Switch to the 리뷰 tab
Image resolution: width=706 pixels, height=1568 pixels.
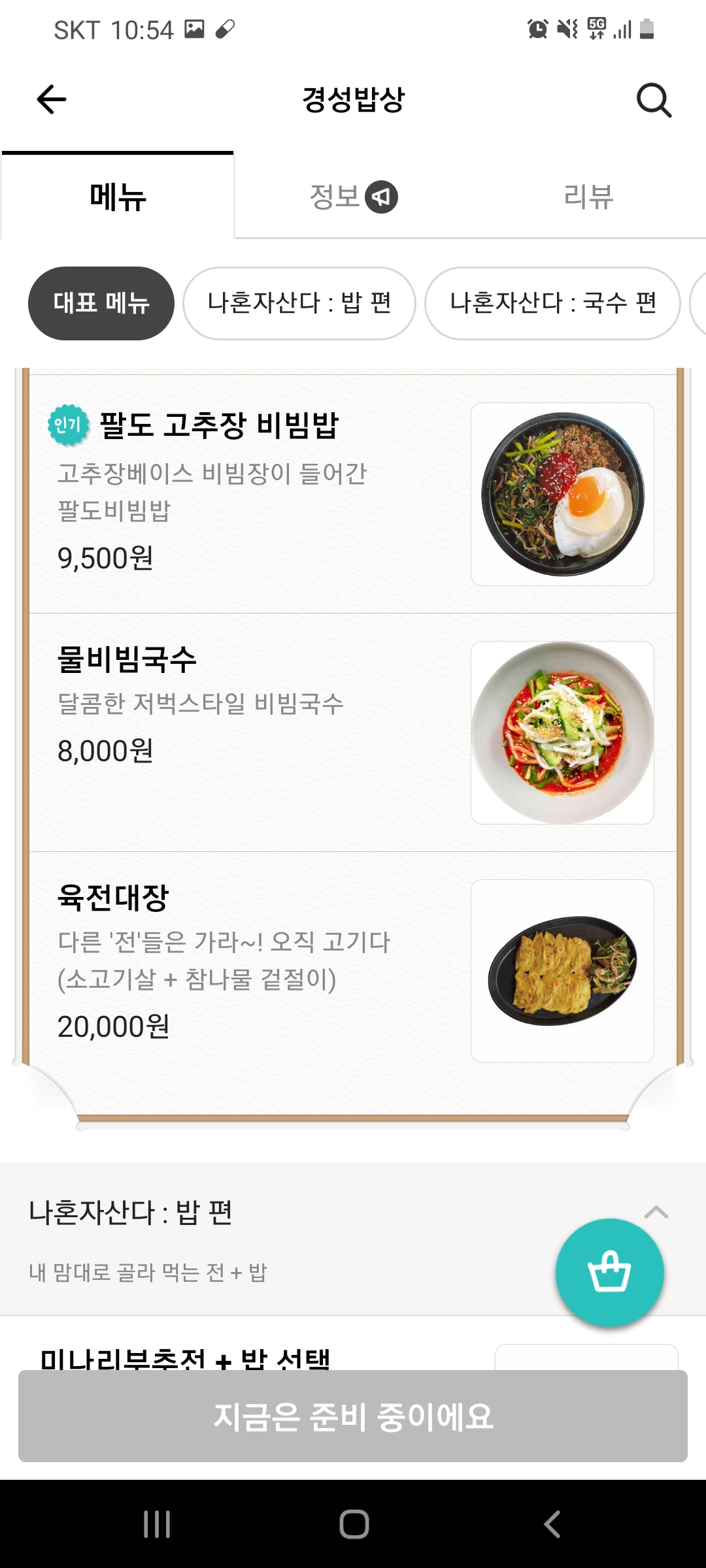coord(588,197)
